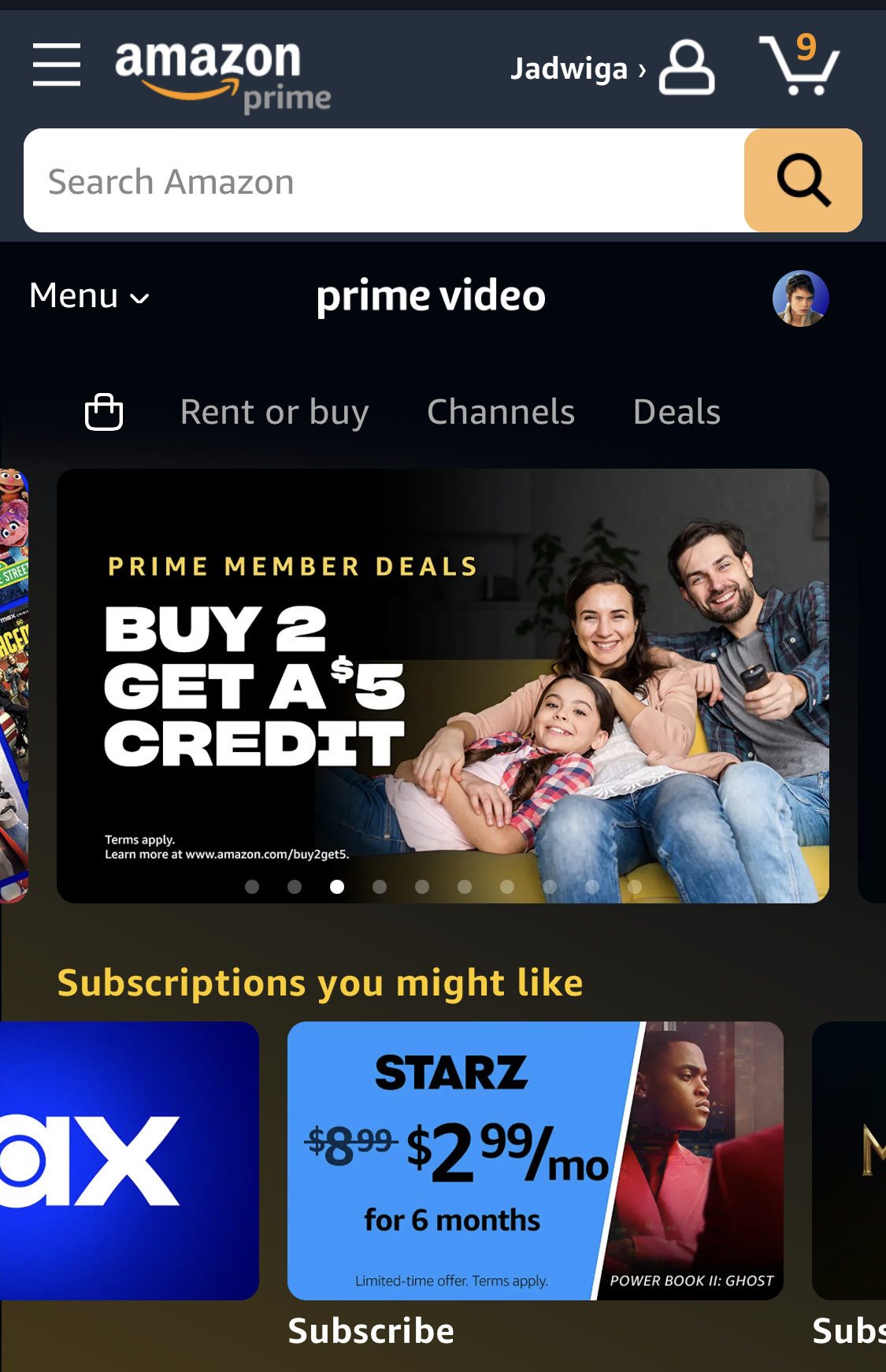The width and height of the screenshot is (886, 1372).
Task: Submit search with magnifier button
Action: tap(803, 181)
